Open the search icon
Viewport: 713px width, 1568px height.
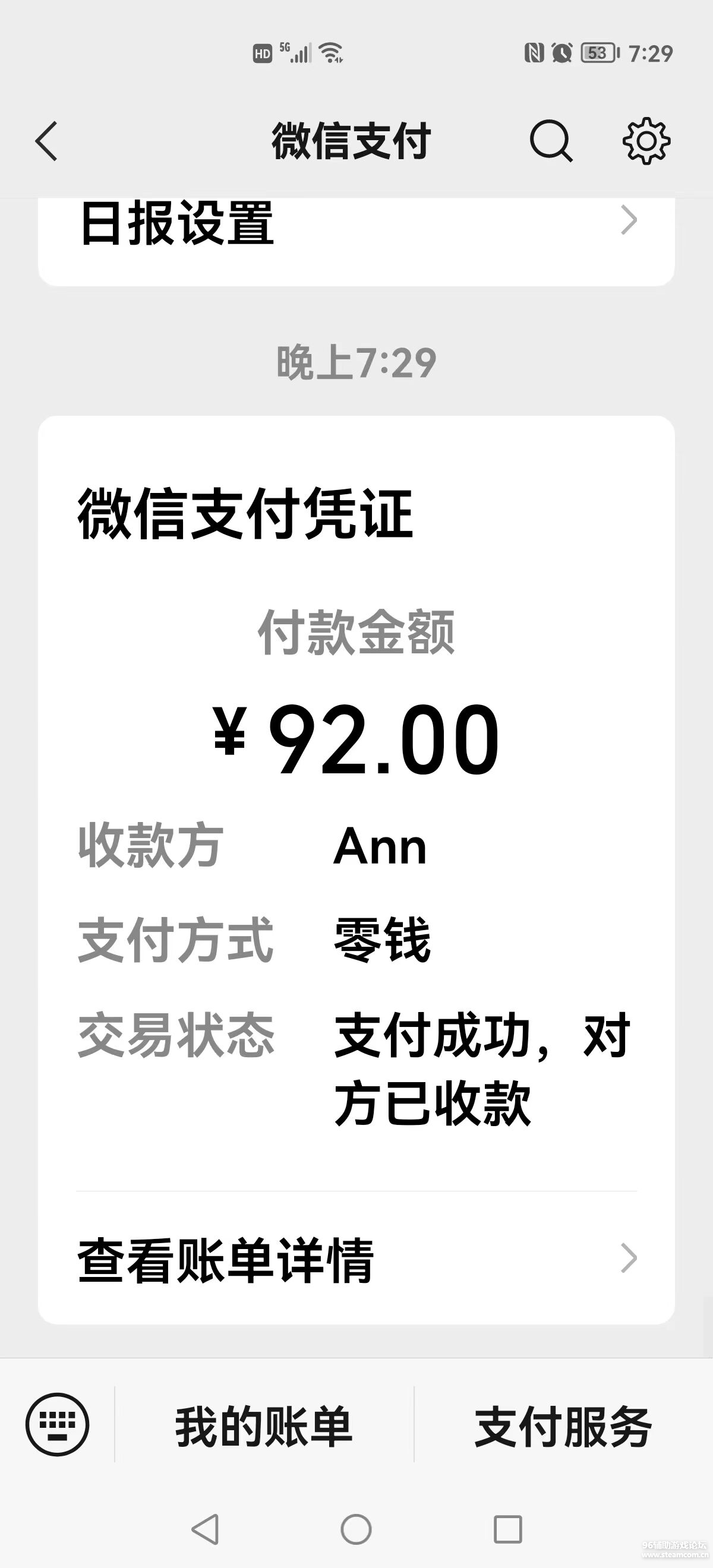550,141
